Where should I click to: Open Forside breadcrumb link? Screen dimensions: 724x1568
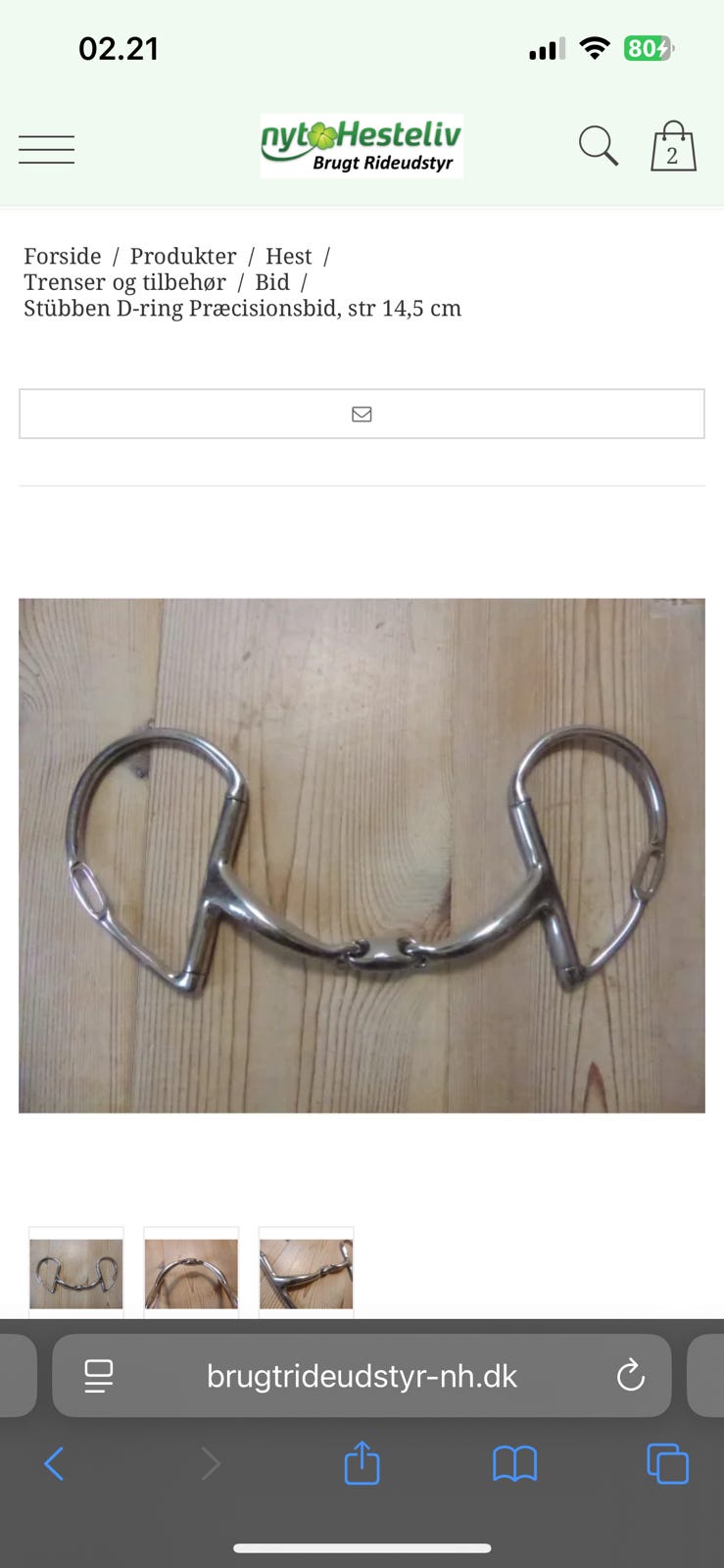(63, 256)
